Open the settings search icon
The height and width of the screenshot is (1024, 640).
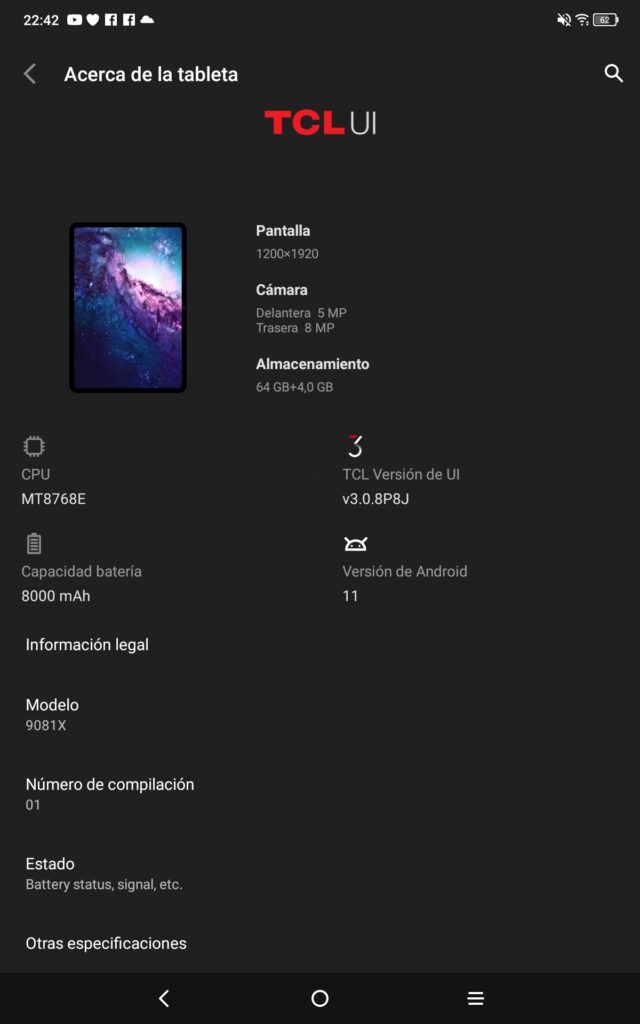[613, 74]
